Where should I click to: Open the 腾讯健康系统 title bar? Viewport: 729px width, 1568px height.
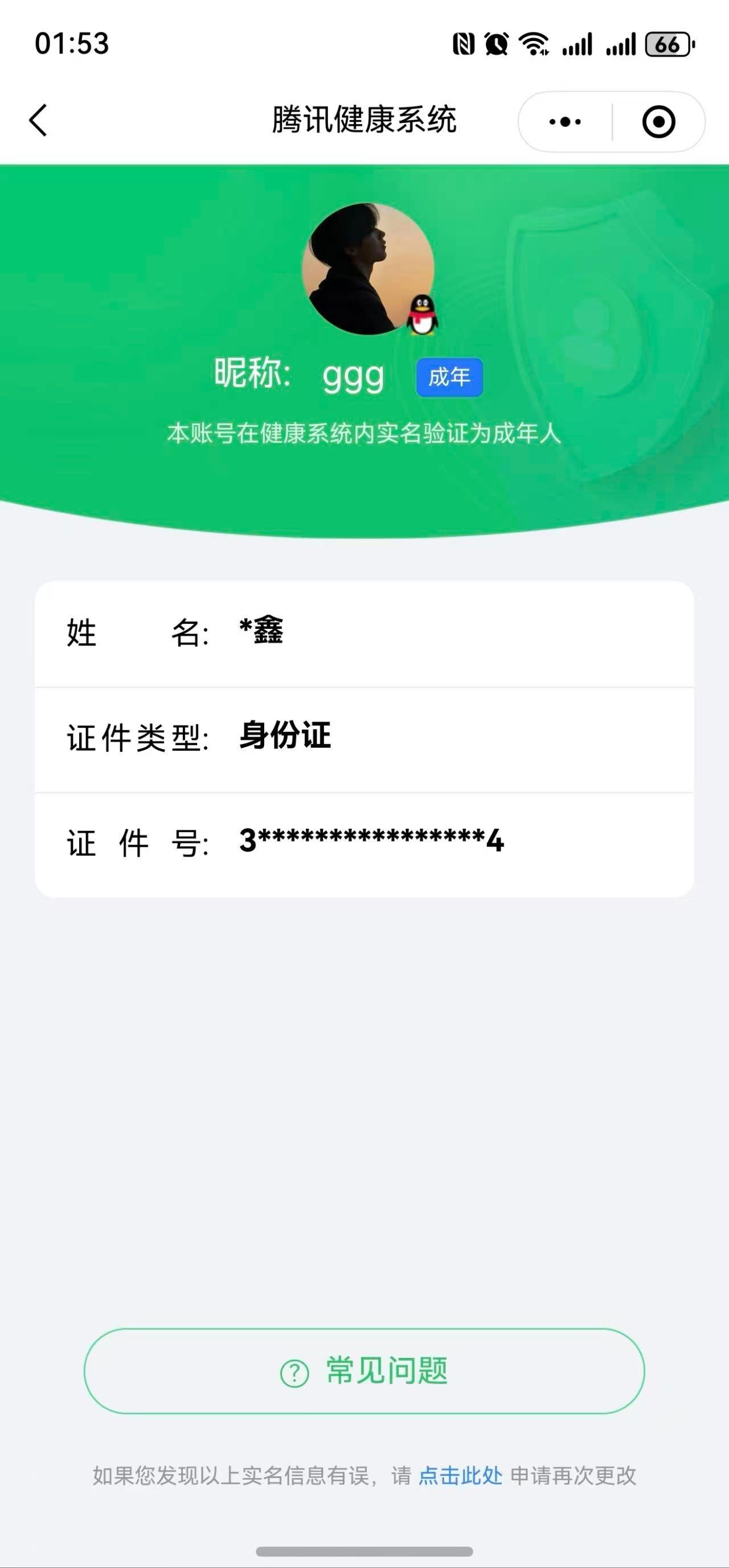[x=364, y=120]
